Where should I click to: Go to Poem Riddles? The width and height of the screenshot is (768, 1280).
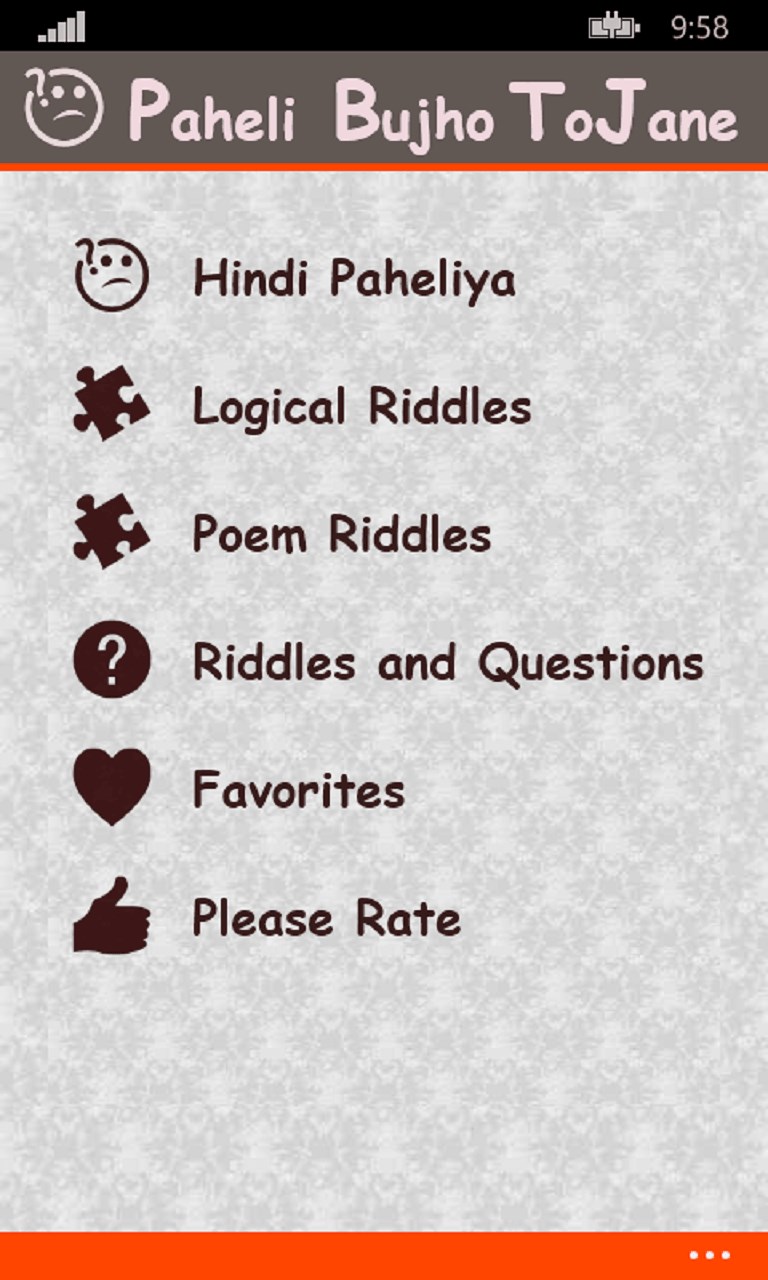(341, 534)
